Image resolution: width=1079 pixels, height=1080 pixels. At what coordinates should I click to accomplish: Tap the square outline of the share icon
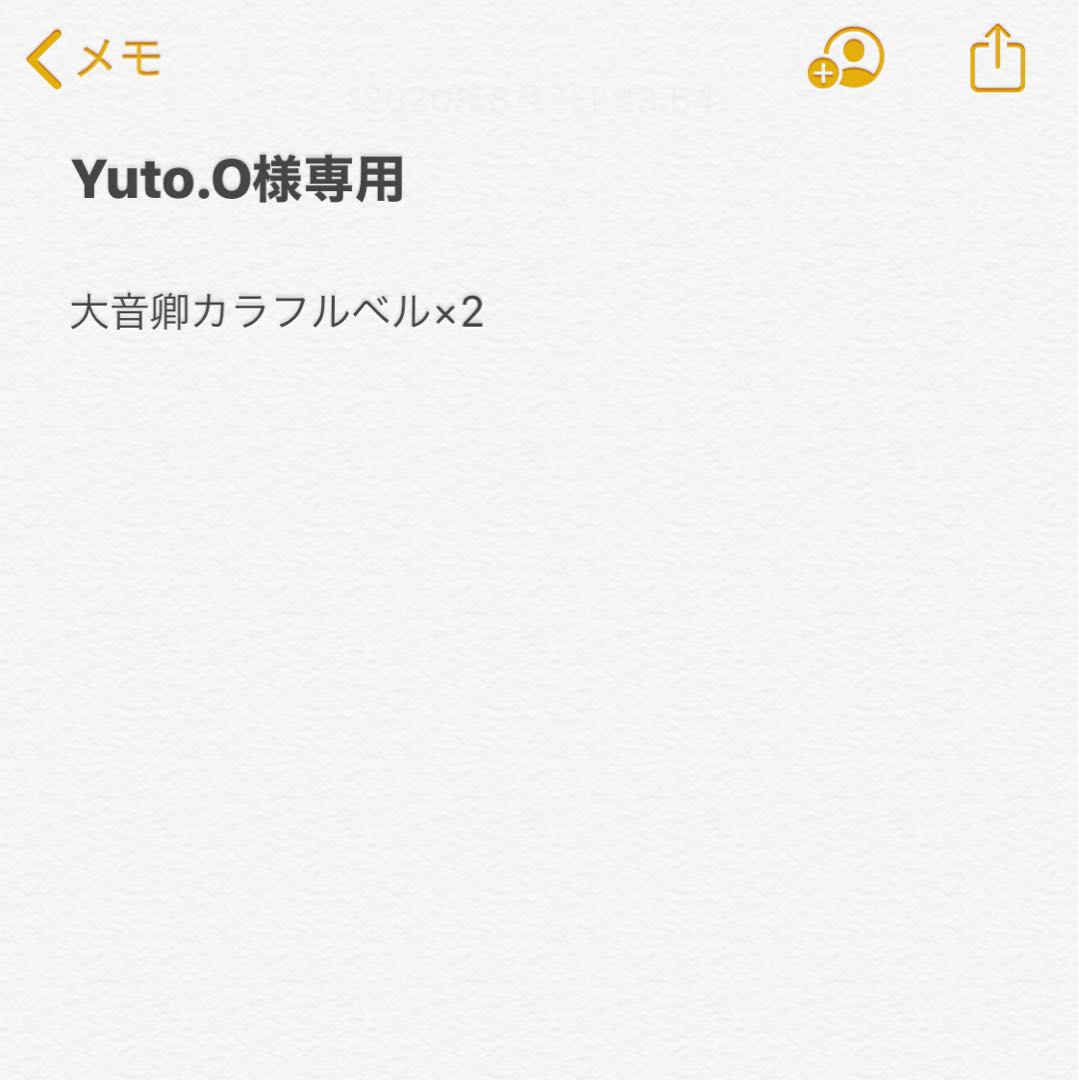pyautogui.click(x=995, y=70)
